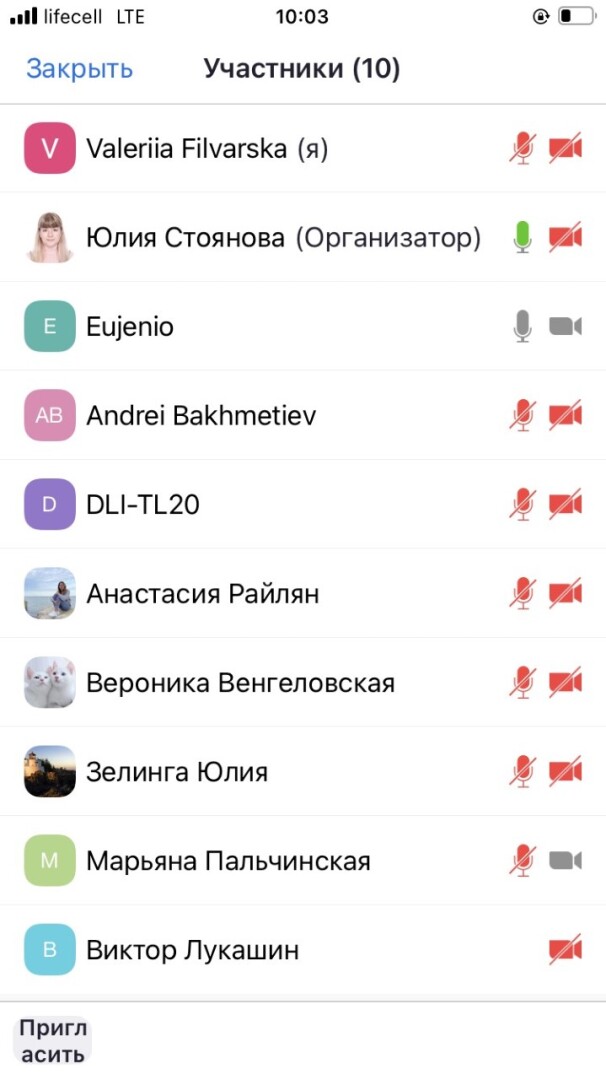Image resolution: width=606 pixels, height=1080 pixels.
Task: Open the DLI-TL20 participant entry
Action: point(143,504)
